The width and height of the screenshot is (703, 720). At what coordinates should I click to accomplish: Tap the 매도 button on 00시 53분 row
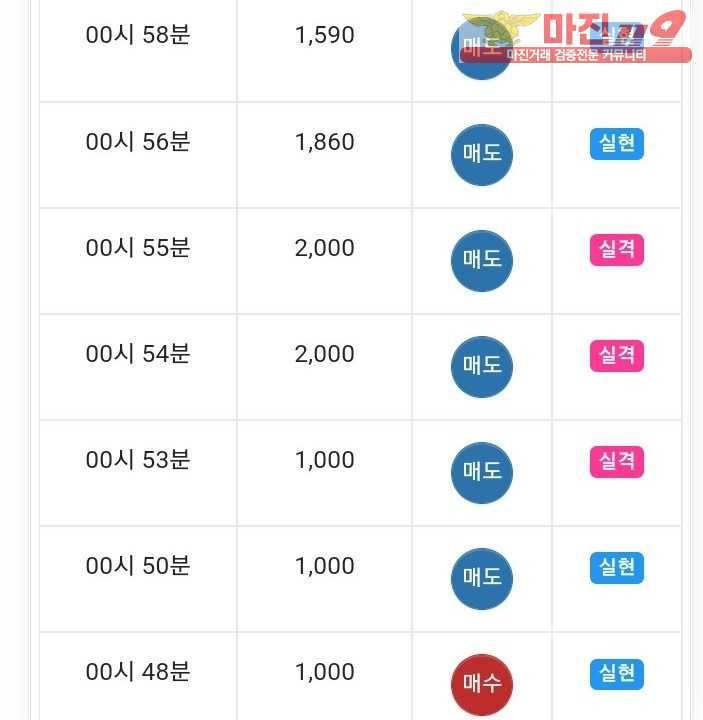click(482, 473)
